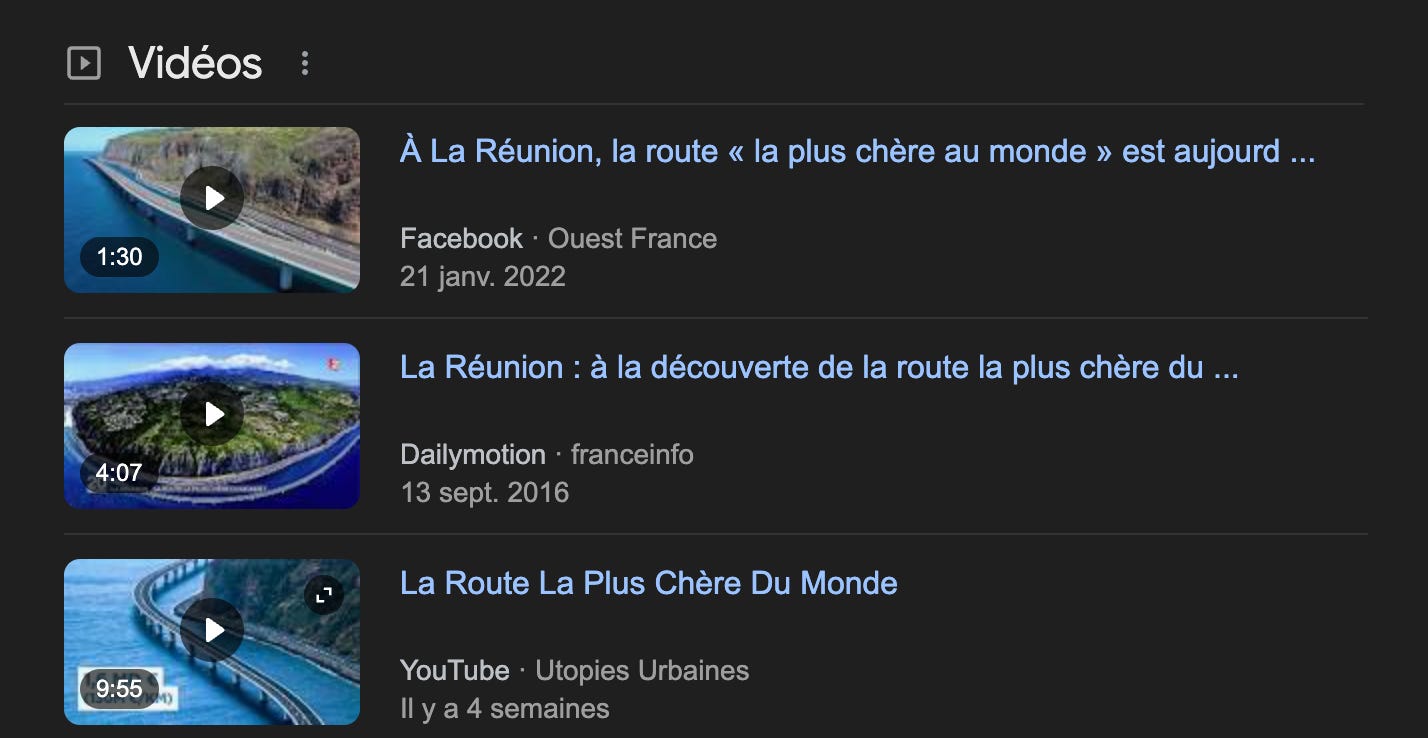Screen dimensions: 1428x738
Task: Open link "À La Réunion, la route la plus chère au monde"
Action: point(856,152)
